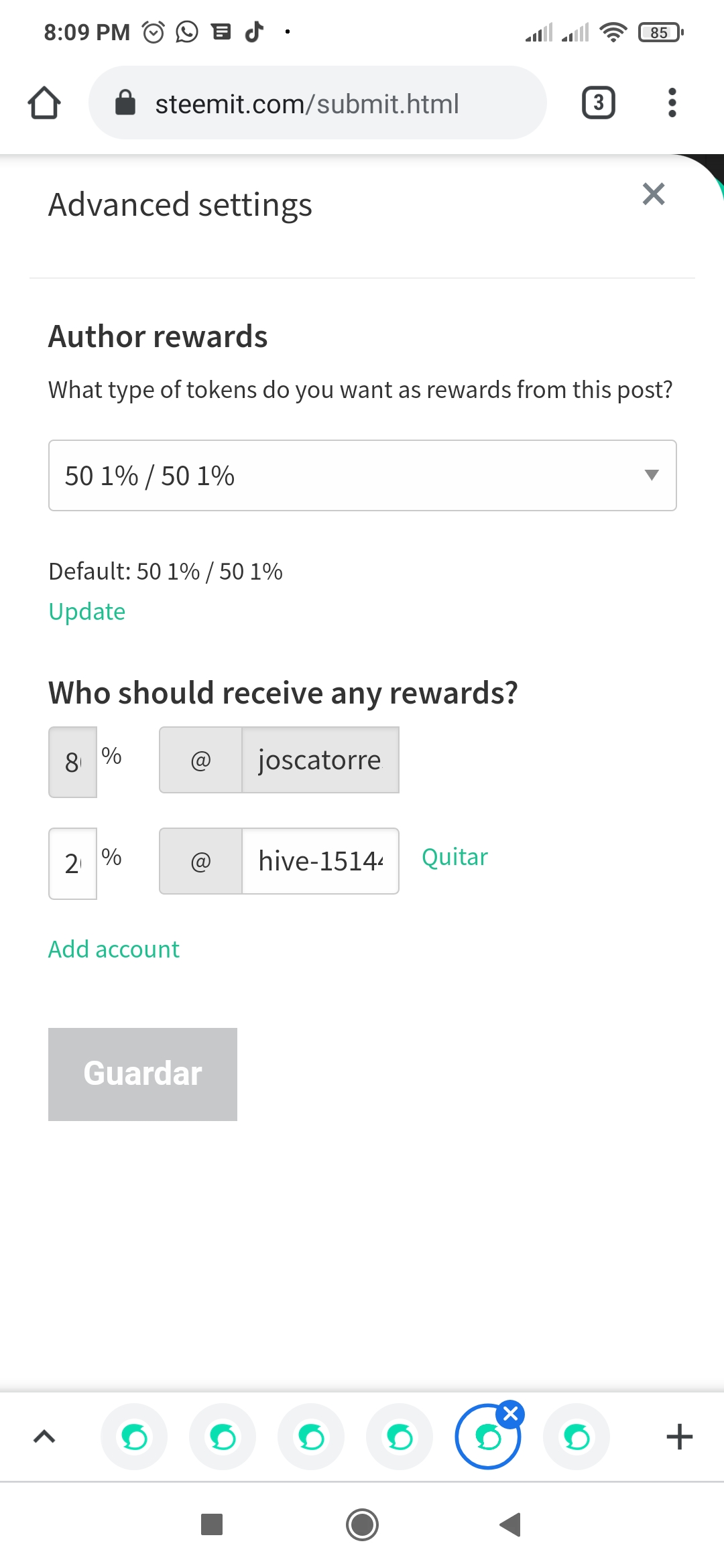Open the browser home page
This screenshot has height=1568, width=724.
pyautogui.click(x=44, y=103)
